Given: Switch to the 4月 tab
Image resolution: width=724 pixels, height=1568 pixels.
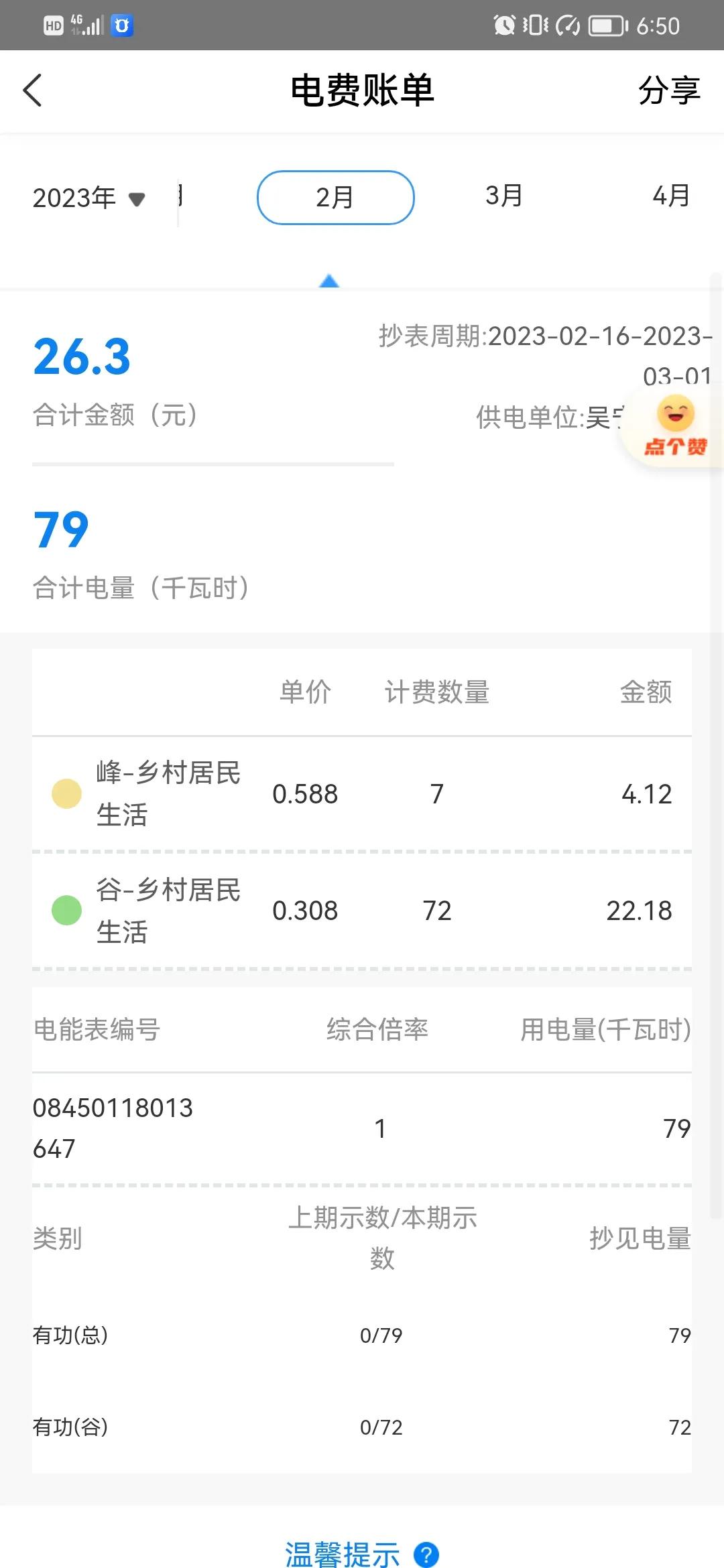Looking at the screenshot, I should [670, 196].
